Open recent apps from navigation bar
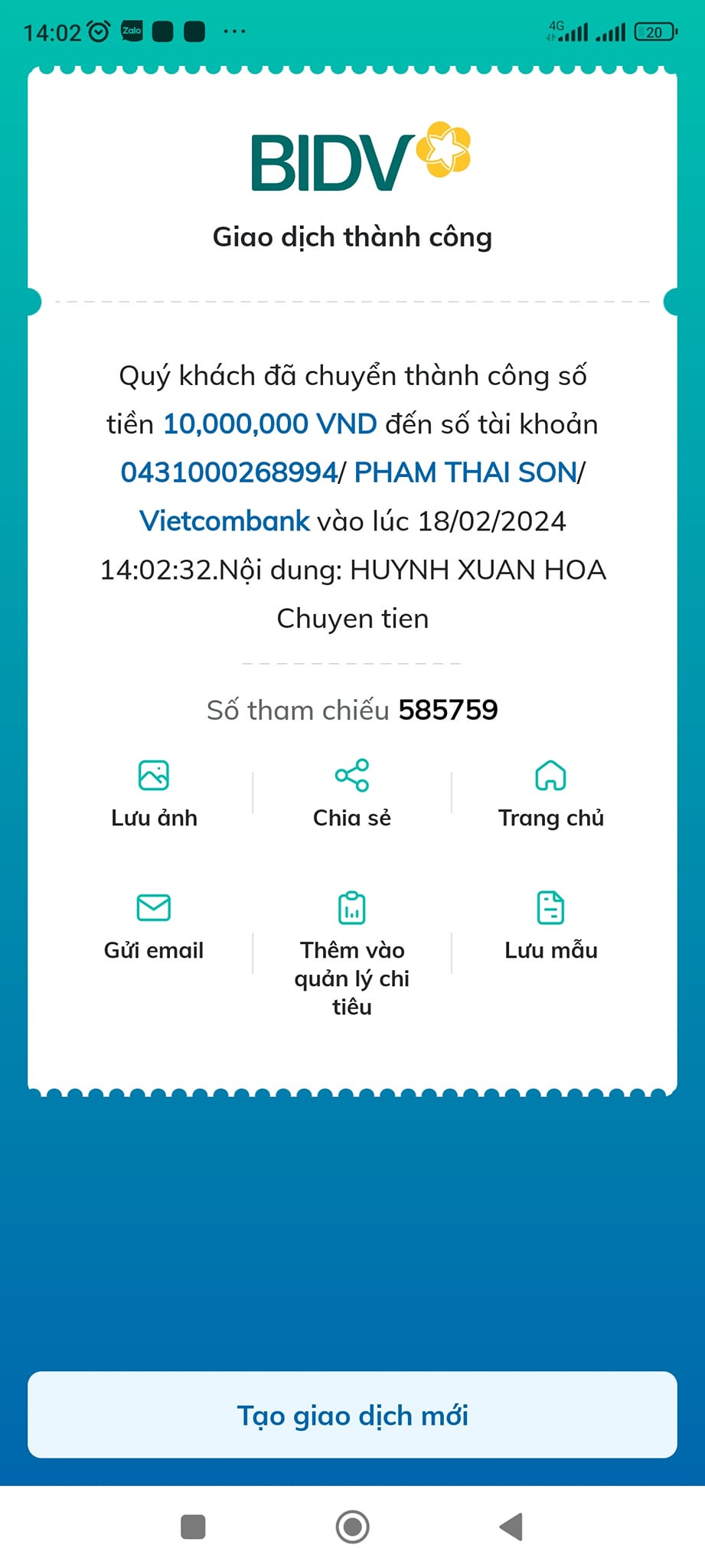Viewport: 705px width, 1568px height. [x=193, y=1527]
